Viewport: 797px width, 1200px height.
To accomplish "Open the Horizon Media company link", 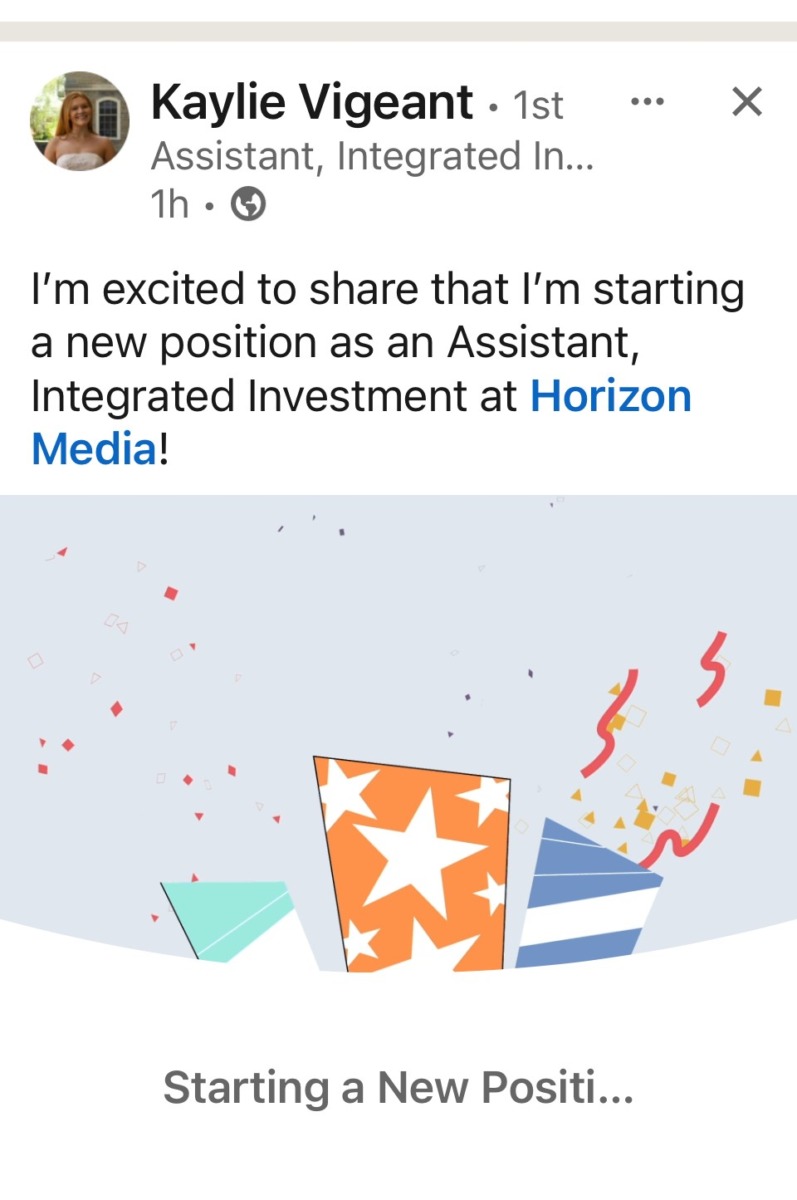I will (x=610, y=396).
